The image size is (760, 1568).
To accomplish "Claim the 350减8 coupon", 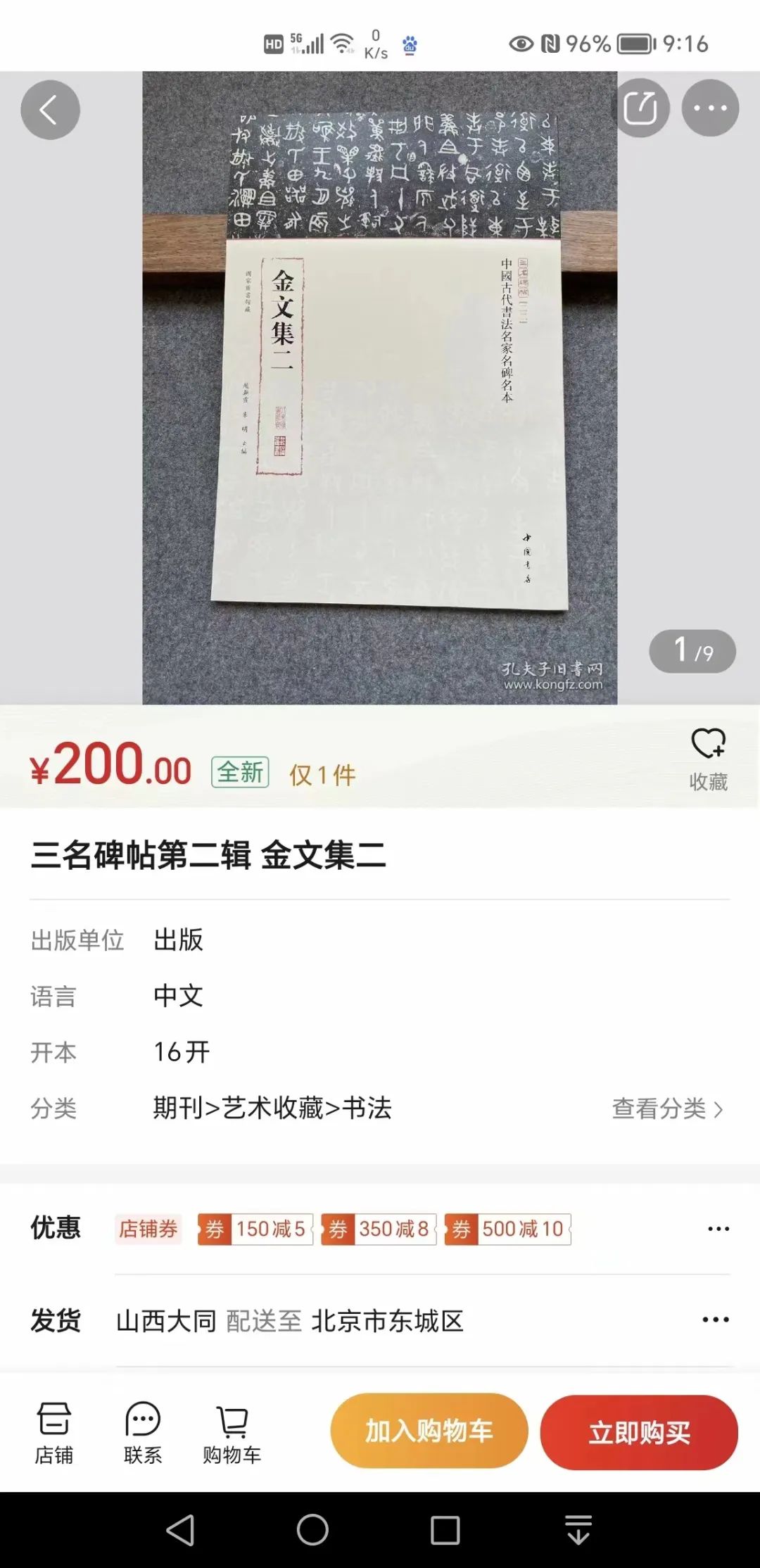I will coord(379,1229).
